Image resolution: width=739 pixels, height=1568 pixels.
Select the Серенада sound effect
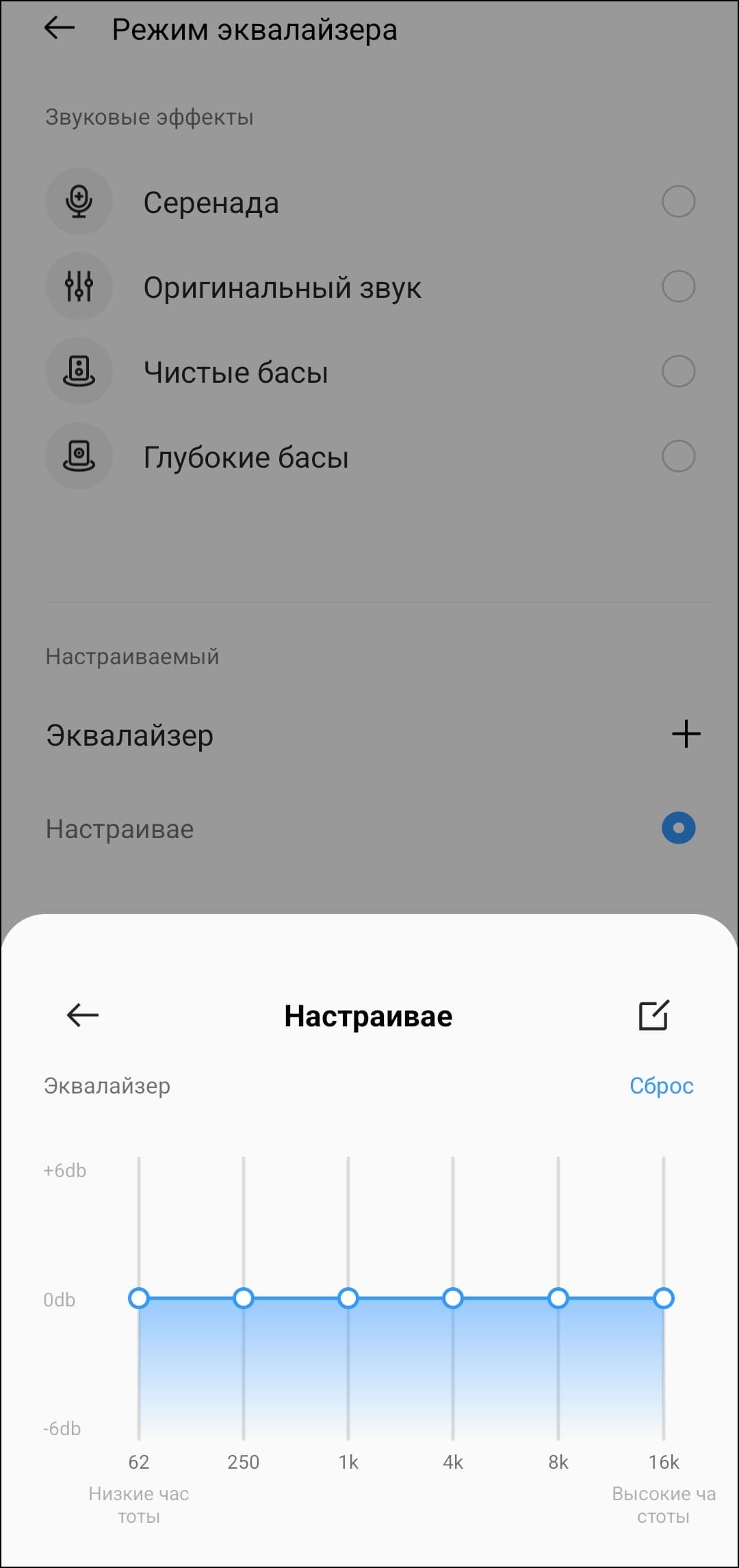point(677,202)
